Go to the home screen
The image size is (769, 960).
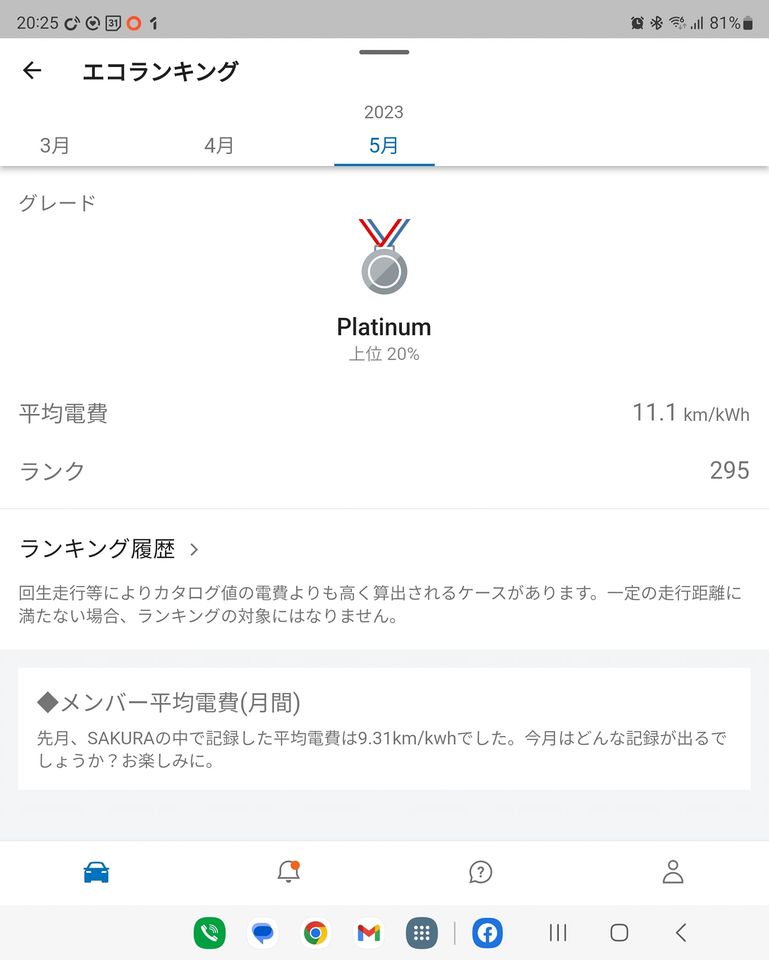pyautogui.click(x=619, y=933)
